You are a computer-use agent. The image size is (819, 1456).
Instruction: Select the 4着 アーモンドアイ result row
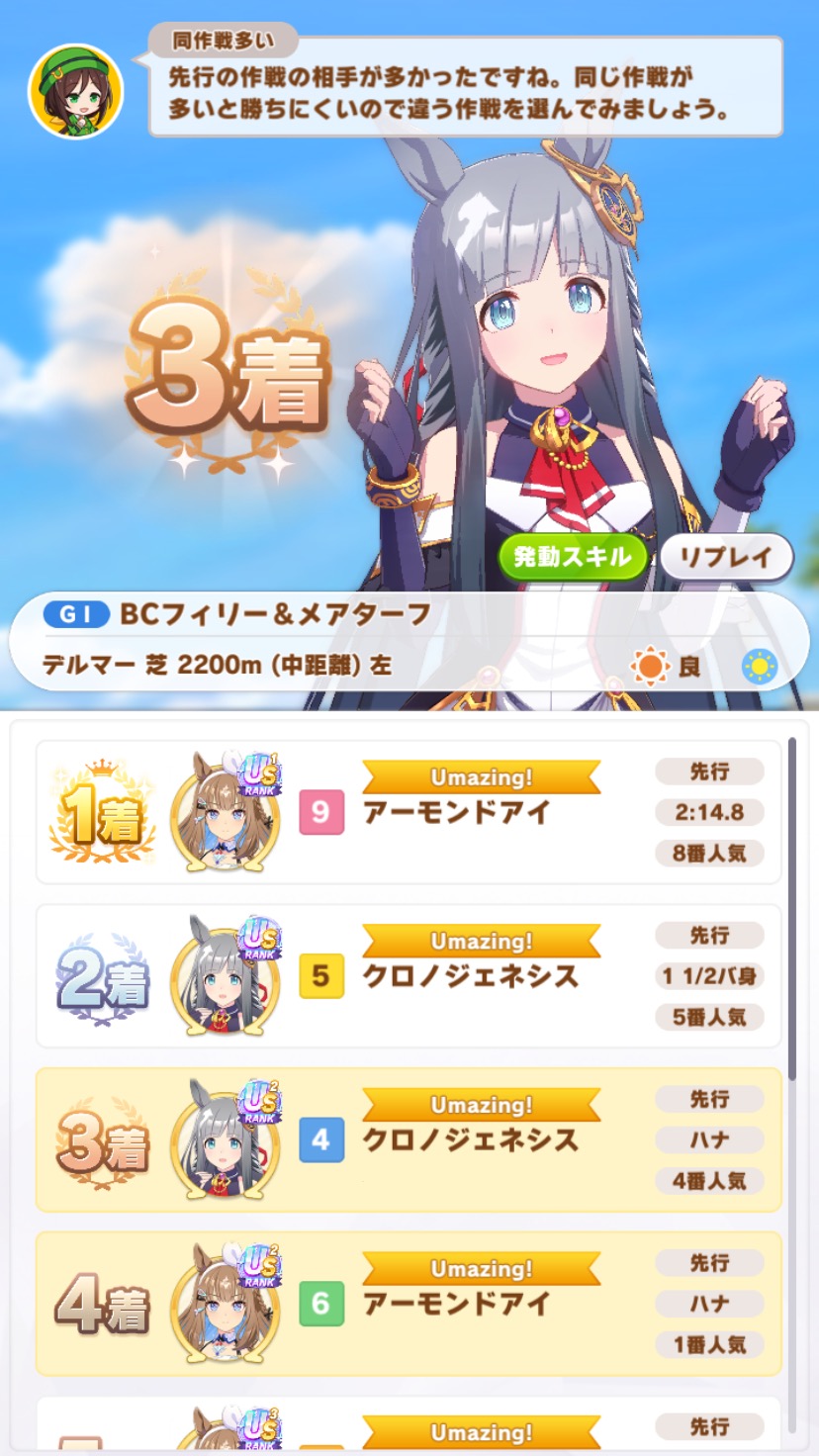409,1304
